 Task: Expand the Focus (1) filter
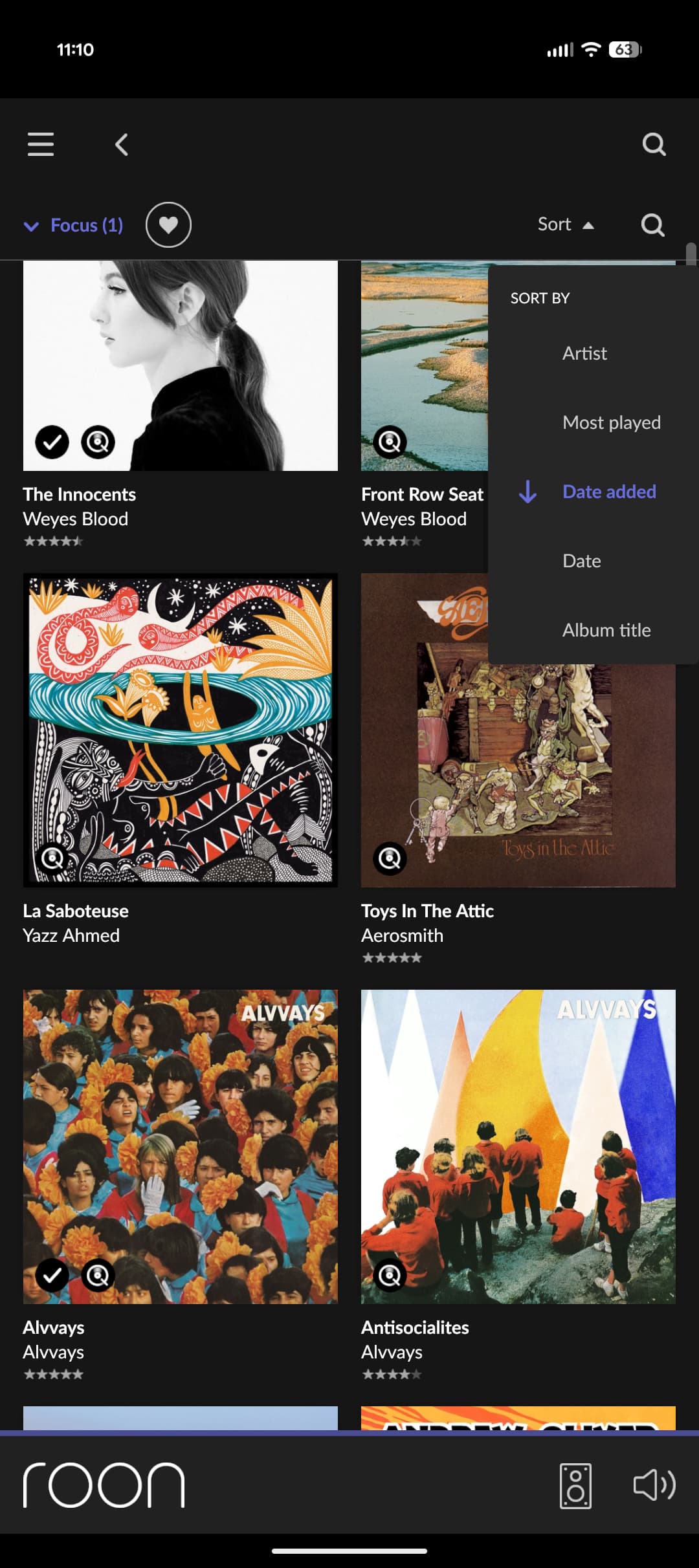coord(73,225)
